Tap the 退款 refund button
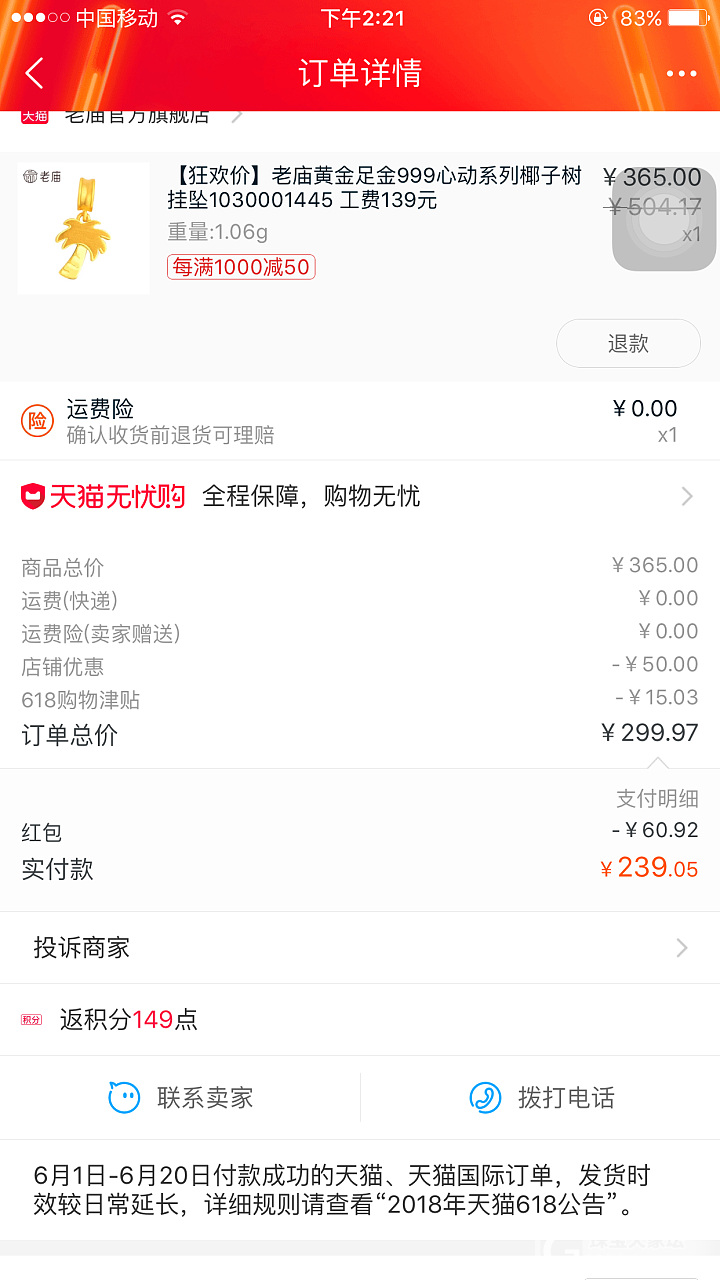This screenshot has width=720, height=1280. click(x=628, y=344)
